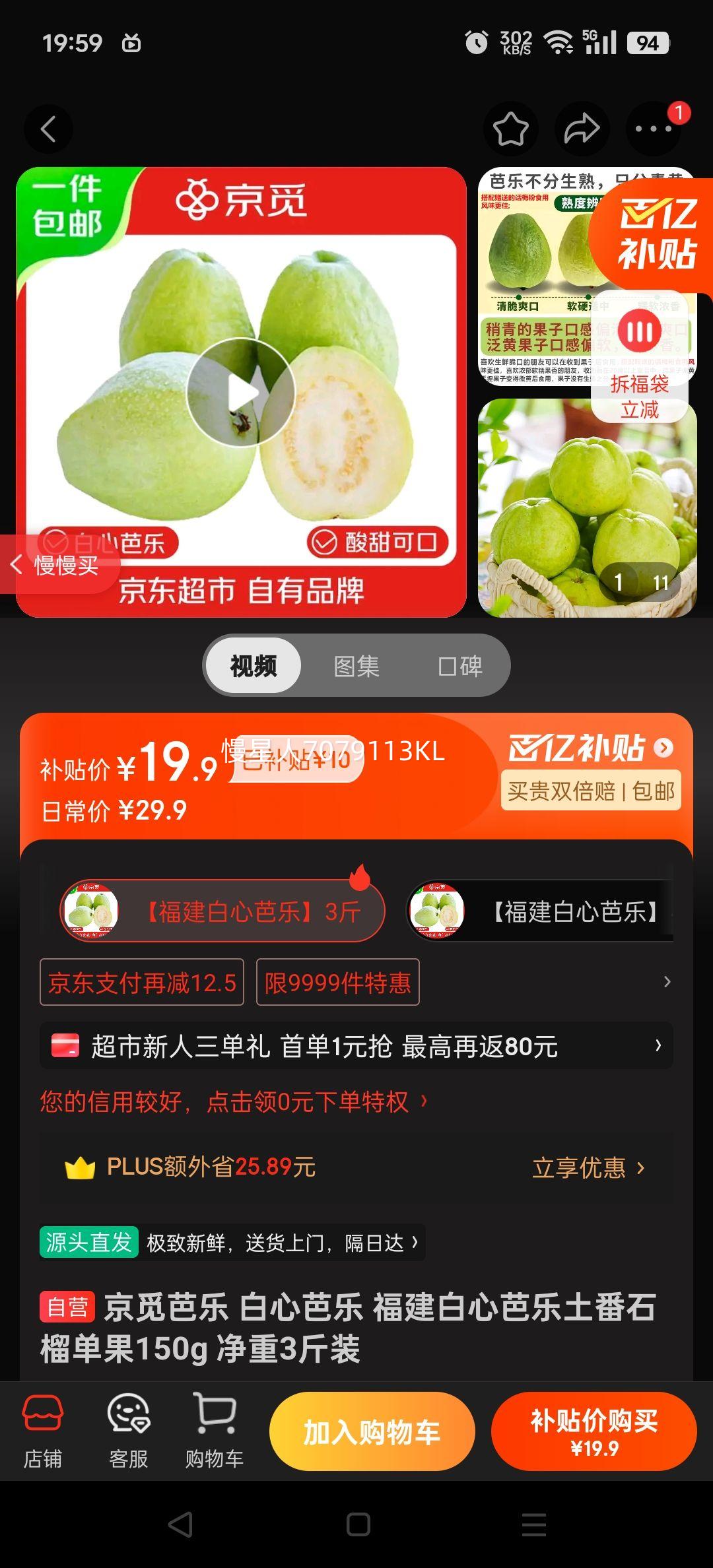Go back using the back arrow
Viewport: 713px width, 1568px height.
48,129
